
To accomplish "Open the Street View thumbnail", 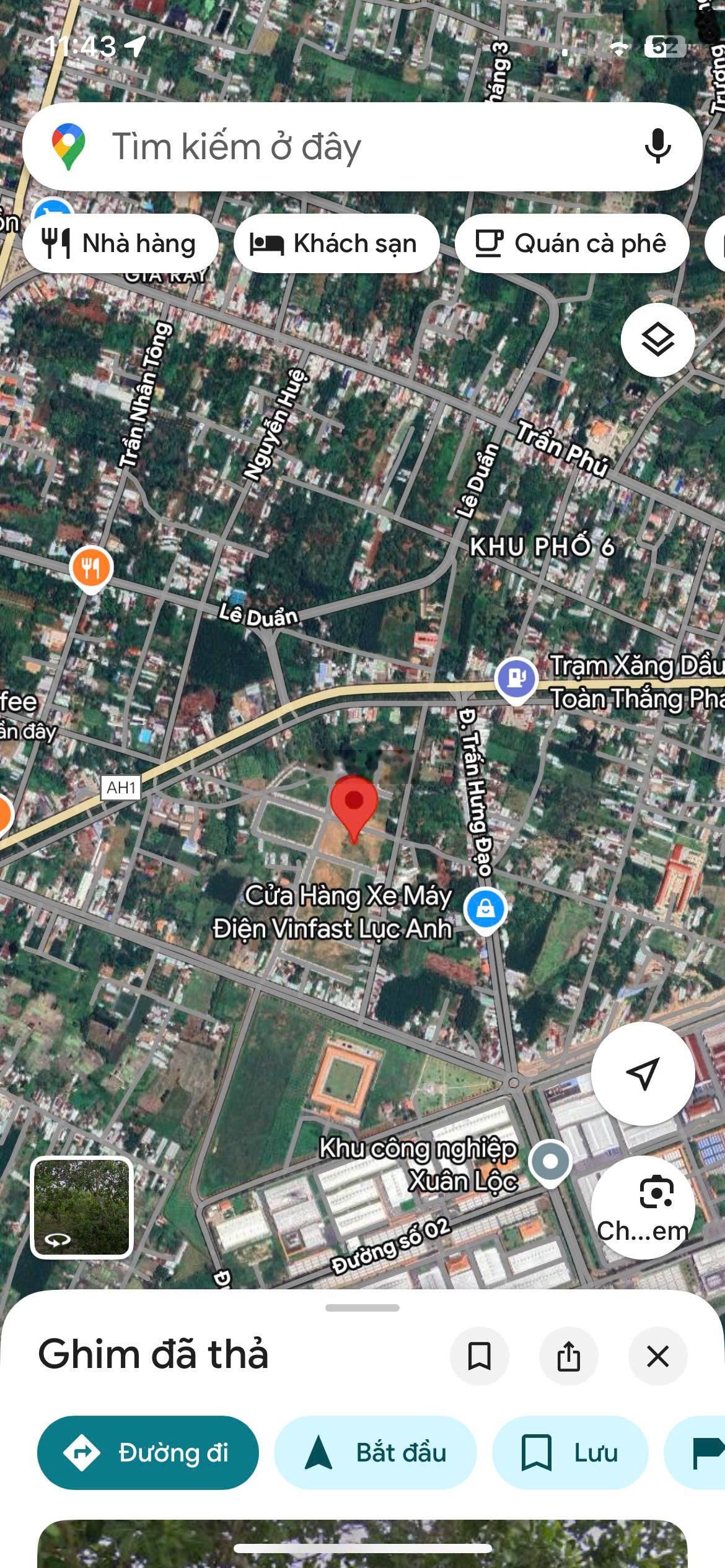I will (82, 1207).
